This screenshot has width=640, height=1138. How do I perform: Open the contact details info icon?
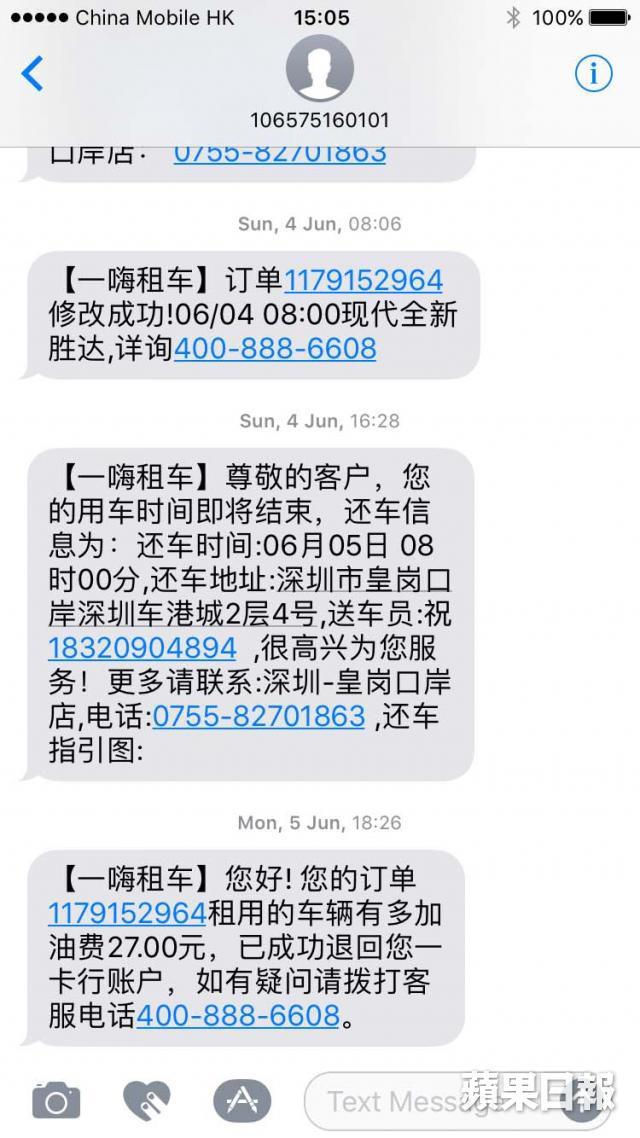pos(593,74)
